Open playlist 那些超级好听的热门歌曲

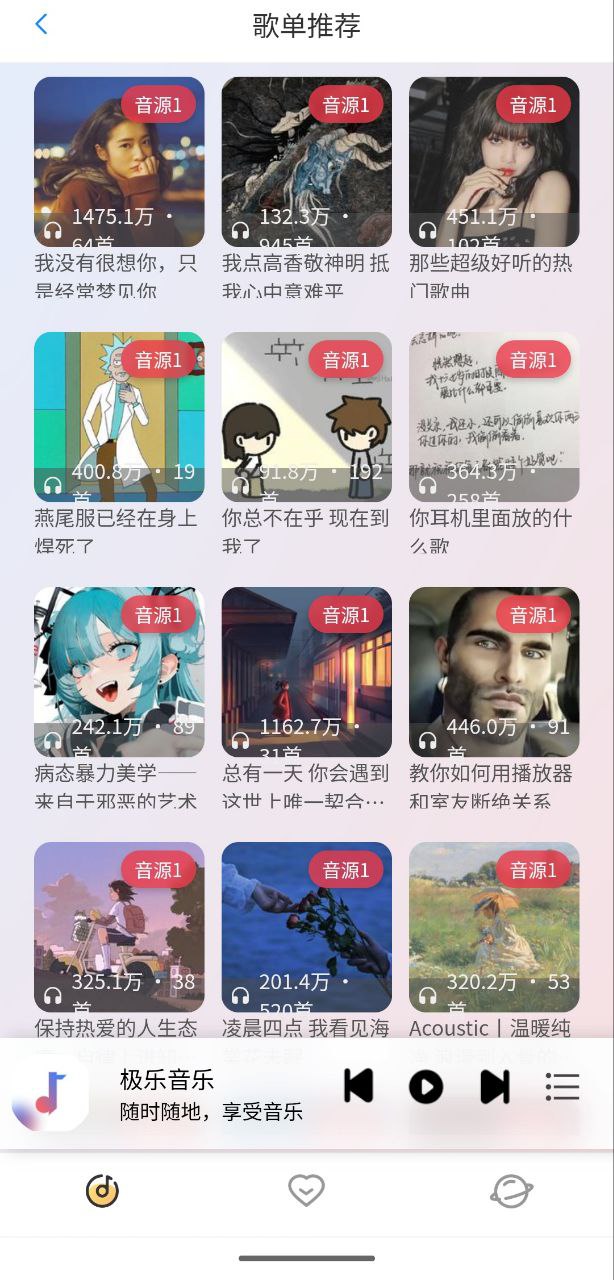494,162
